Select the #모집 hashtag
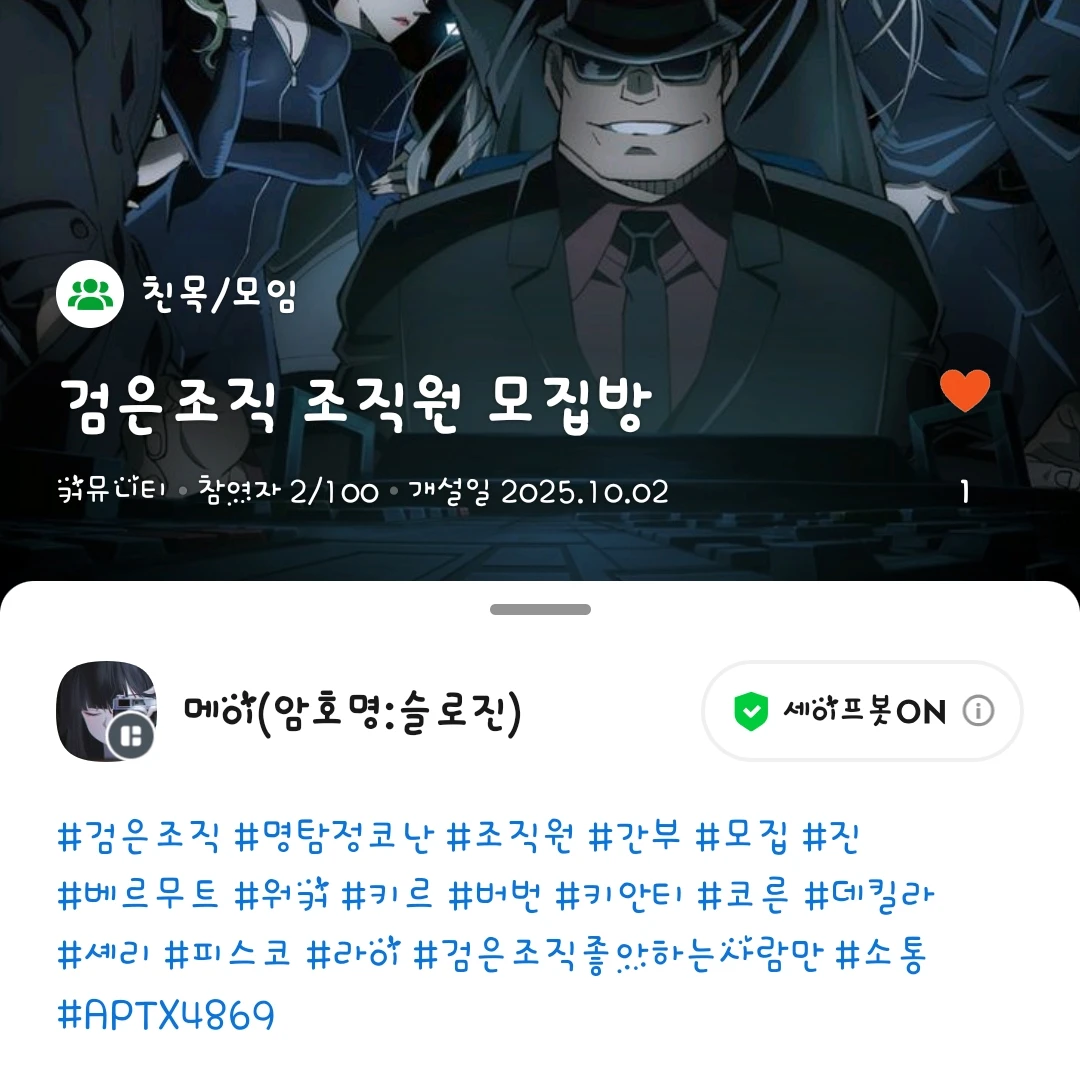The height and width of the screenshot is (1080, 1080). (743, 837)
